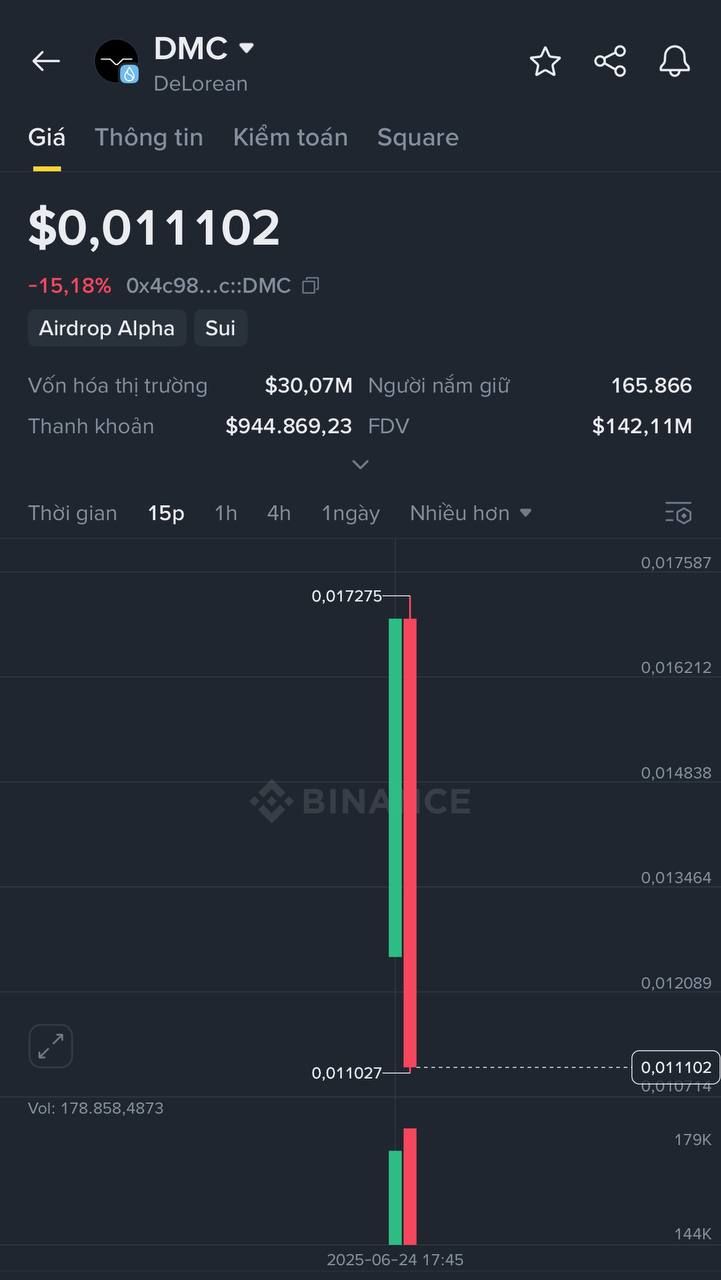Copy the 0x4c98 contract address
721x1280 pixels.
[311, 286]
